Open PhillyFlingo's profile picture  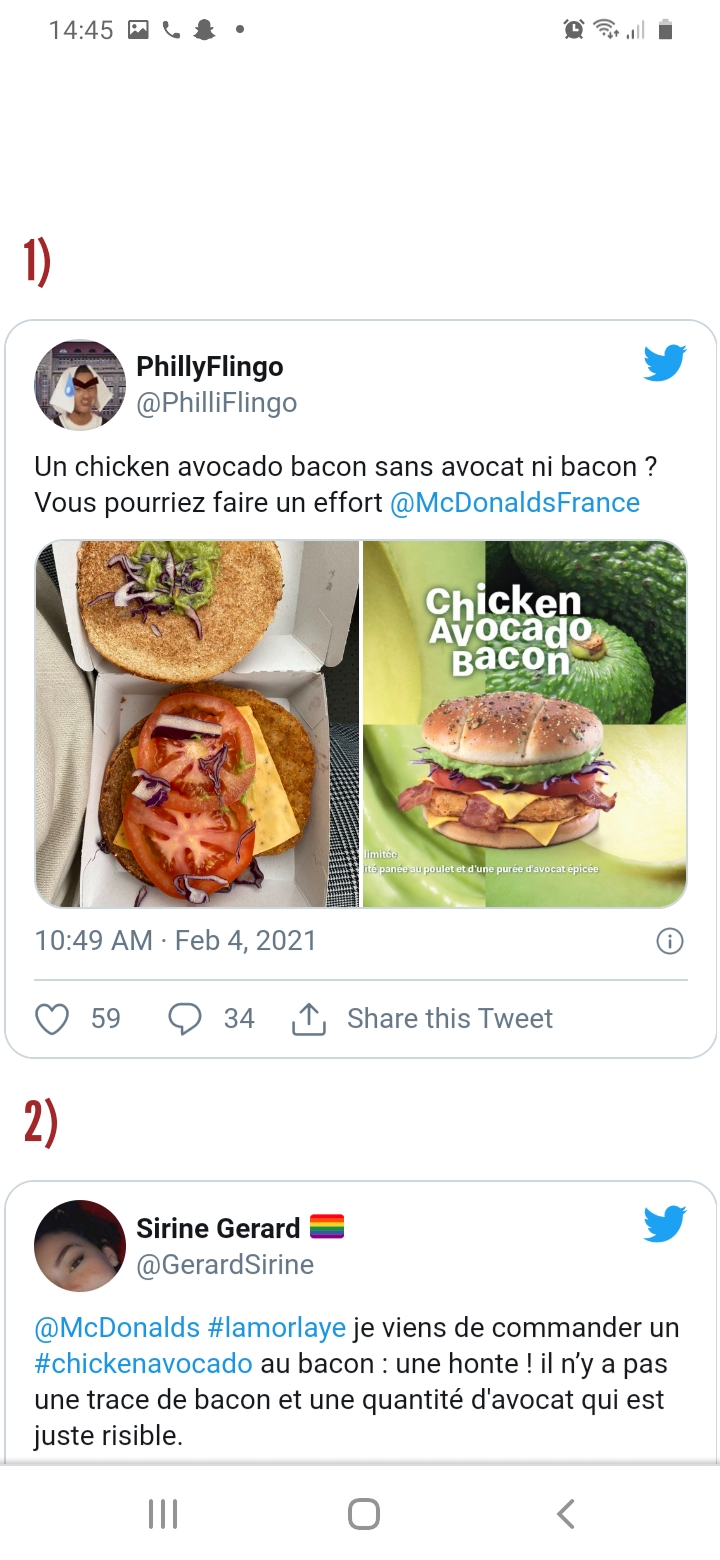[80, 384]
